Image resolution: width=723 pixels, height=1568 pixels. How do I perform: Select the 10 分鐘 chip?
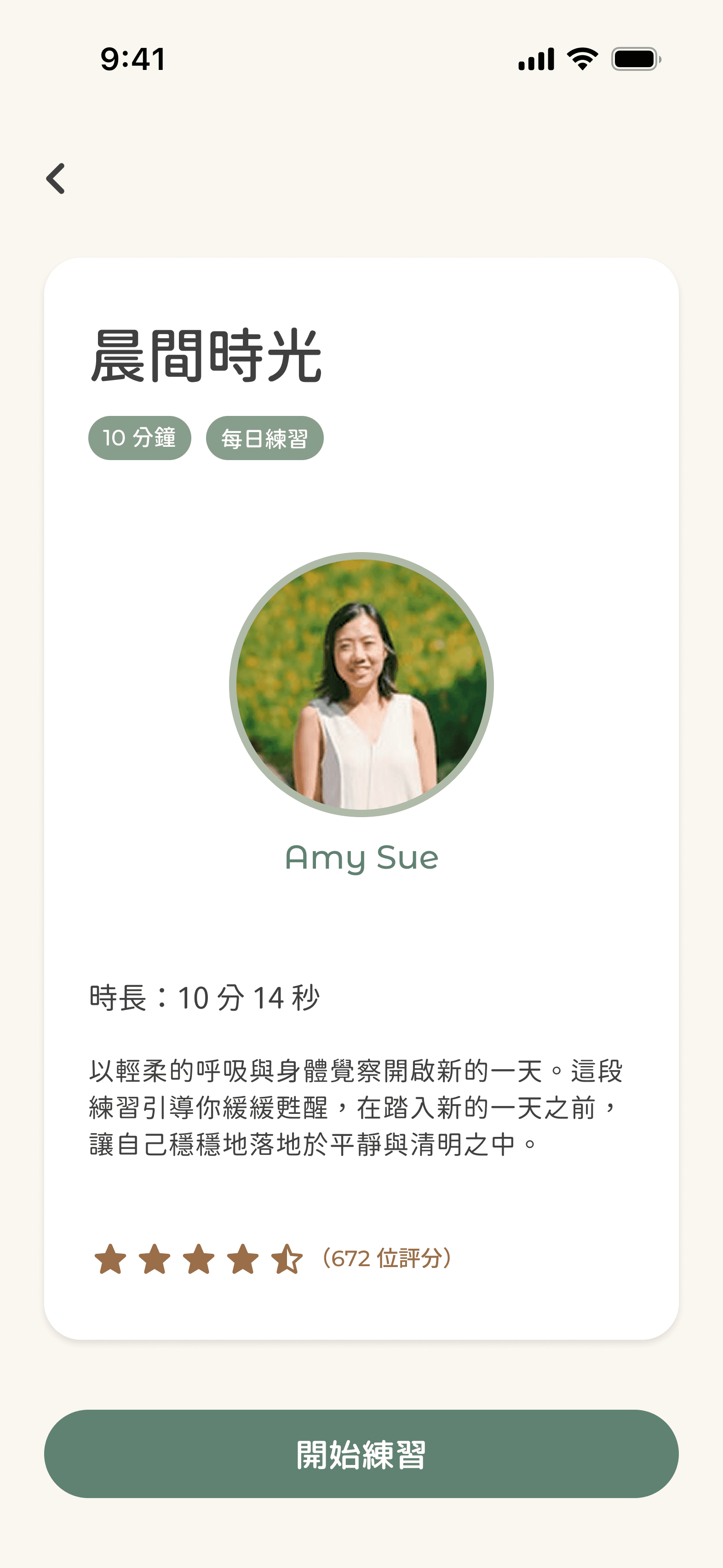coord(139,438)
